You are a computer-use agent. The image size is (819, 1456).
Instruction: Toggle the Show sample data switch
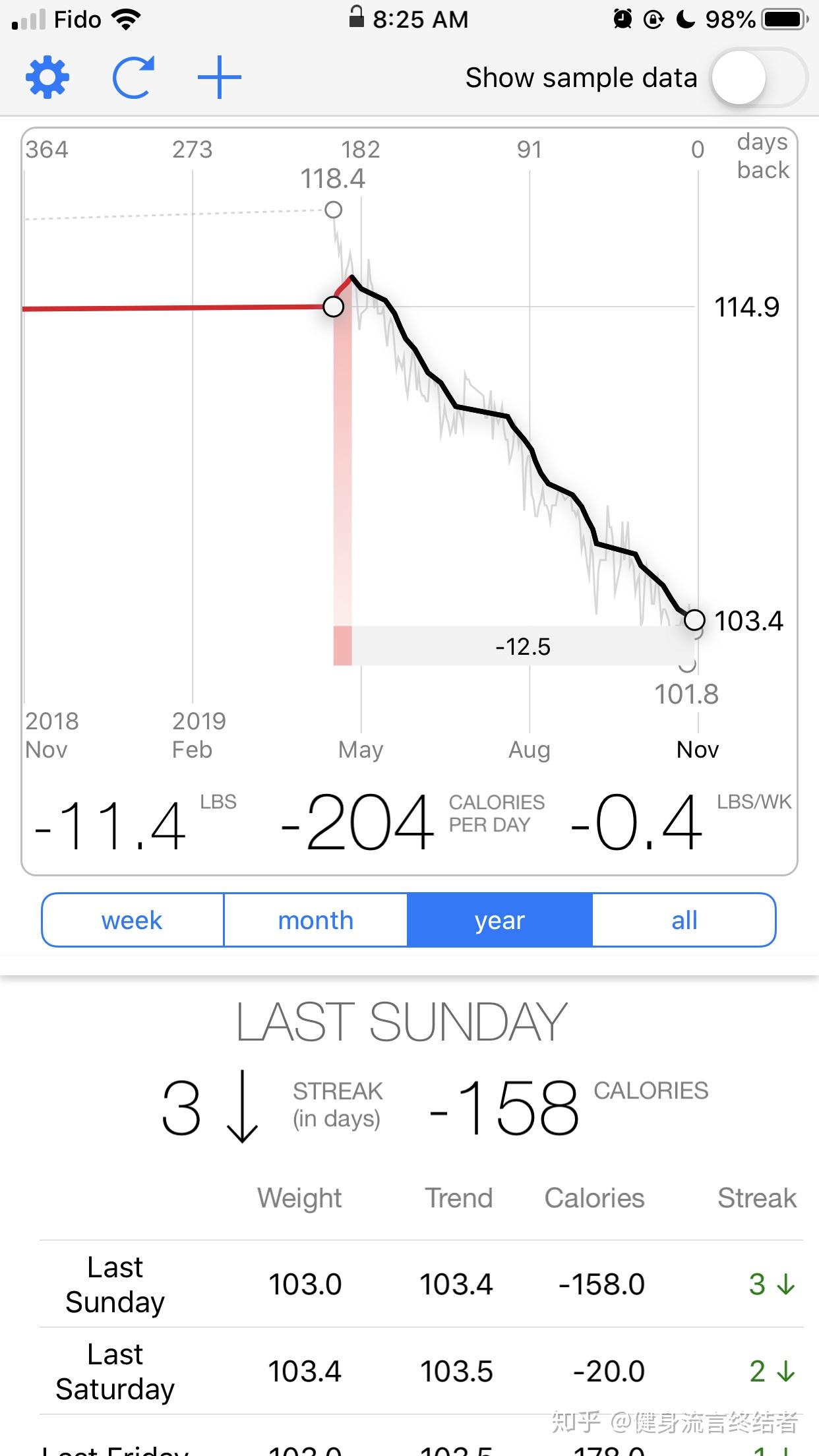758,78
